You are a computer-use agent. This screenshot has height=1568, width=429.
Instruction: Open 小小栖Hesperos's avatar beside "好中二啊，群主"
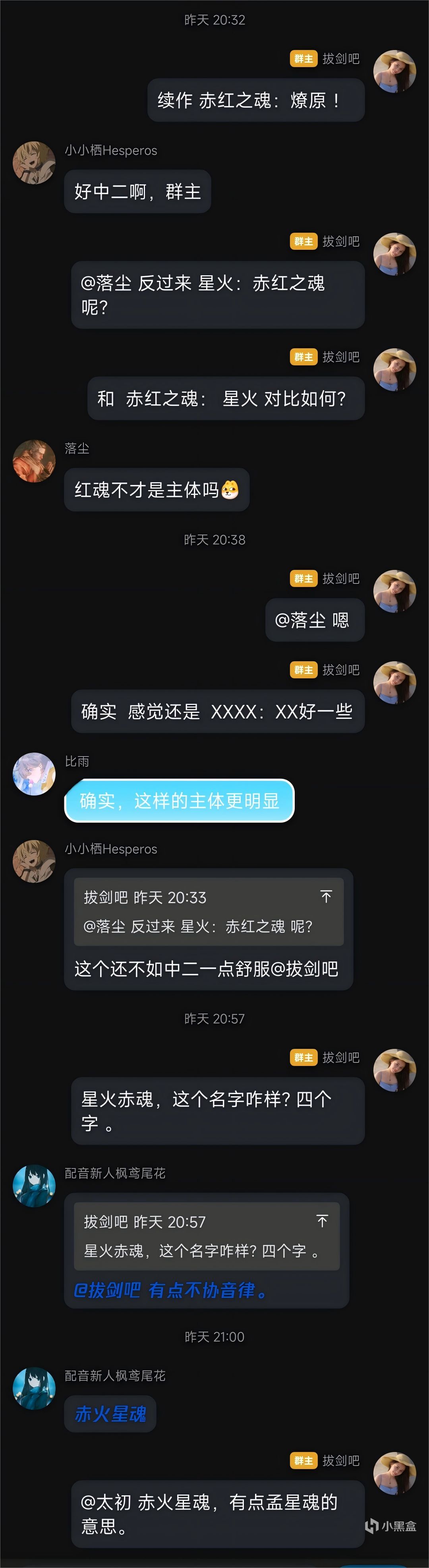[34, 162]
